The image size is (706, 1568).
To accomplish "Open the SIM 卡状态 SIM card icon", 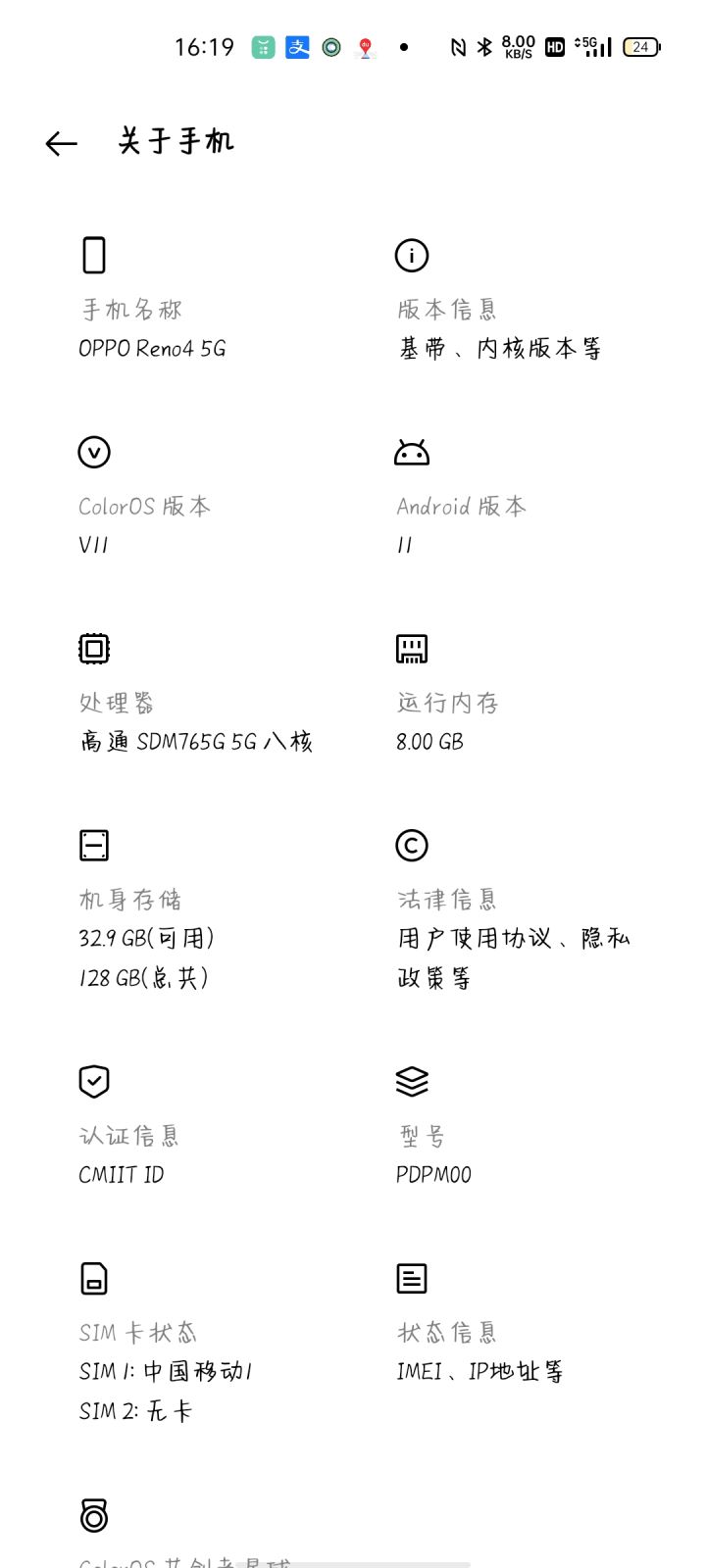I will pos(93,1278).
